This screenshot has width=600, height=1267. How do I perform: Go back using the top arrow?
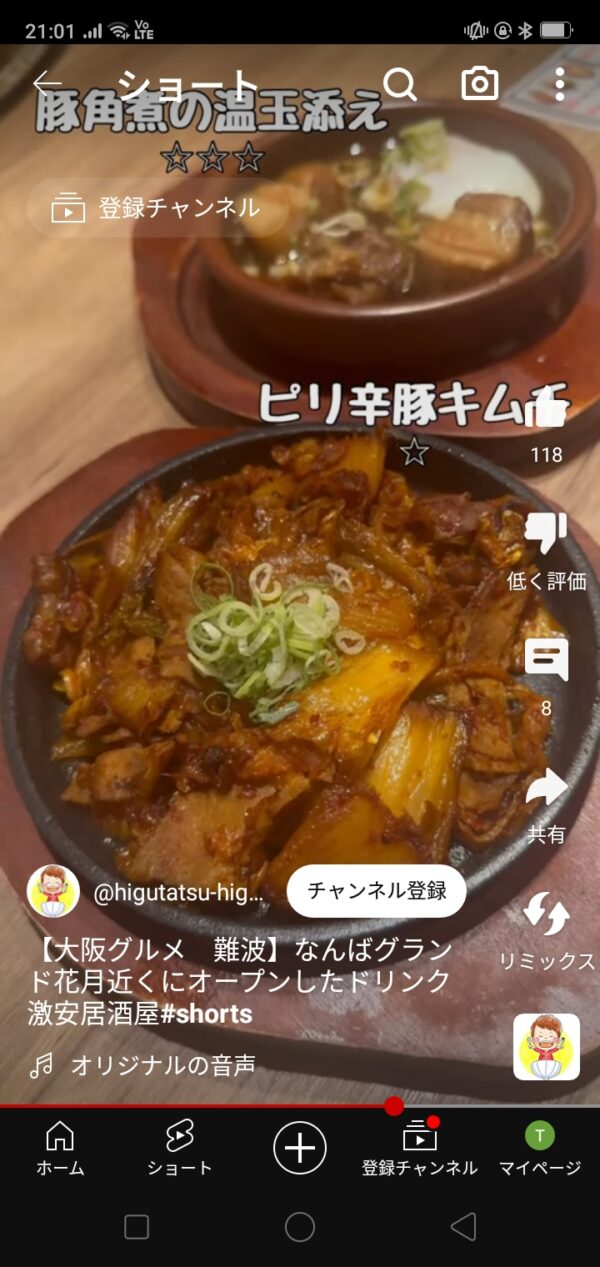(x=46, y=84)
